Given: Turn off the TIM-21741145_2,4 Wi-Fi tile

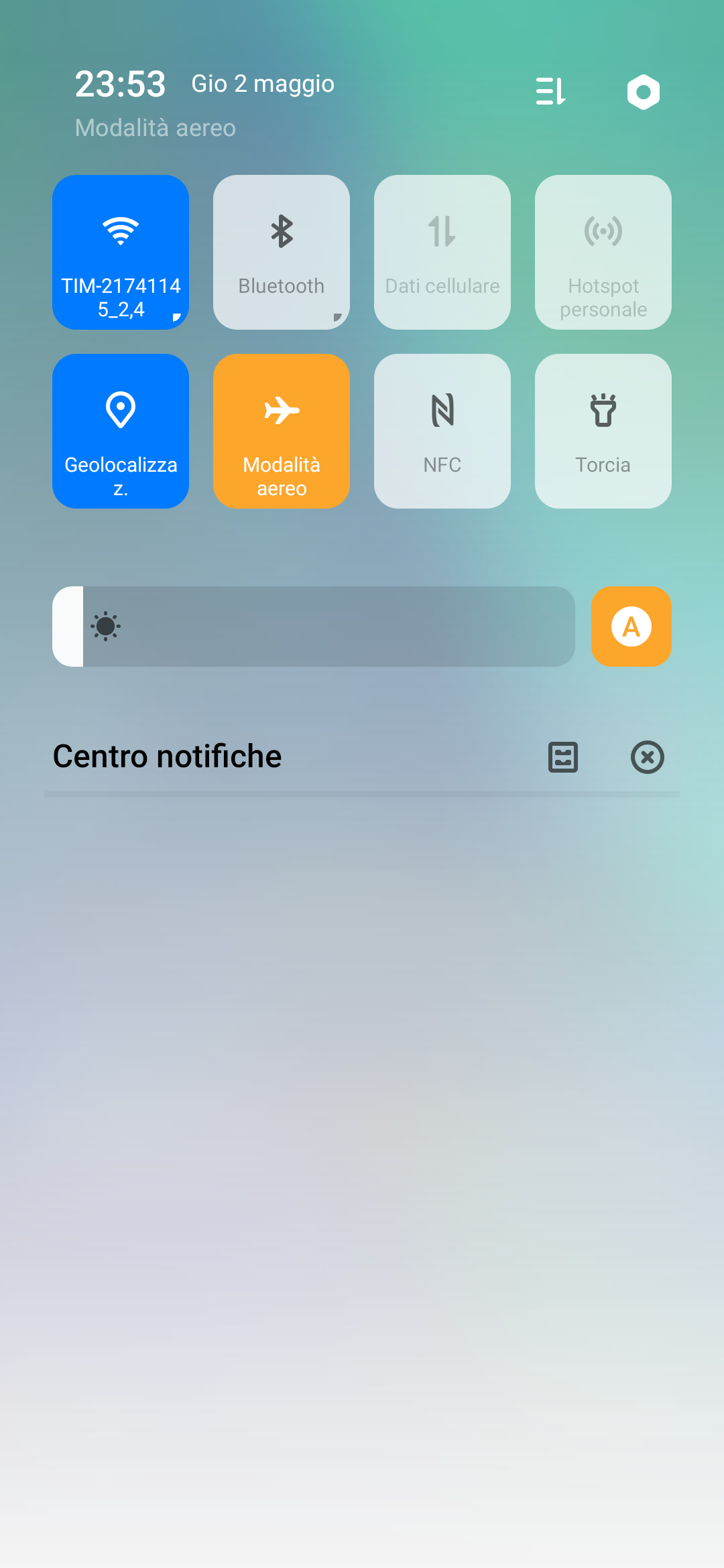Looking at the screenshot, I should [121, 252].
